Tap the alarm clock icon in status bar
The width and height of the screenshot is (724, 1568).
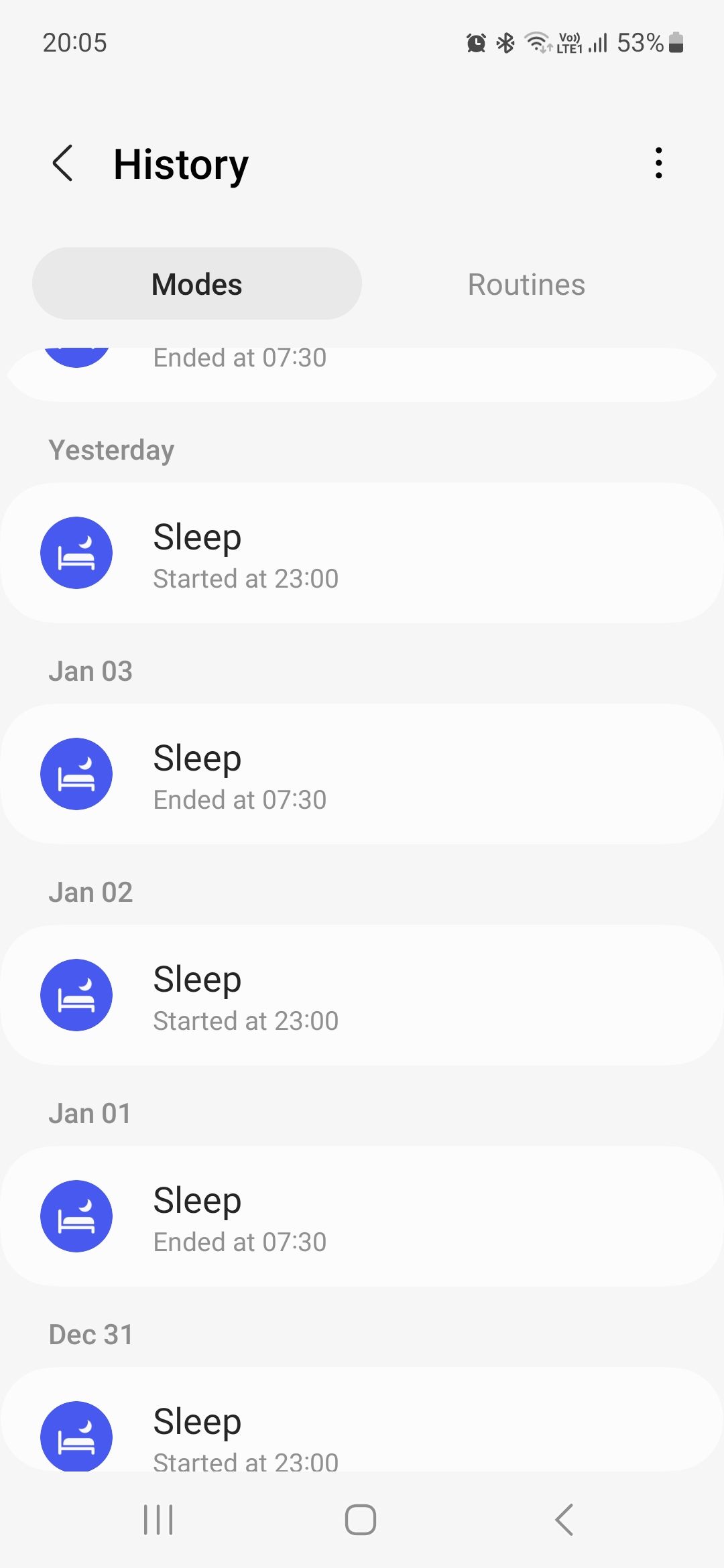point(475,42)
